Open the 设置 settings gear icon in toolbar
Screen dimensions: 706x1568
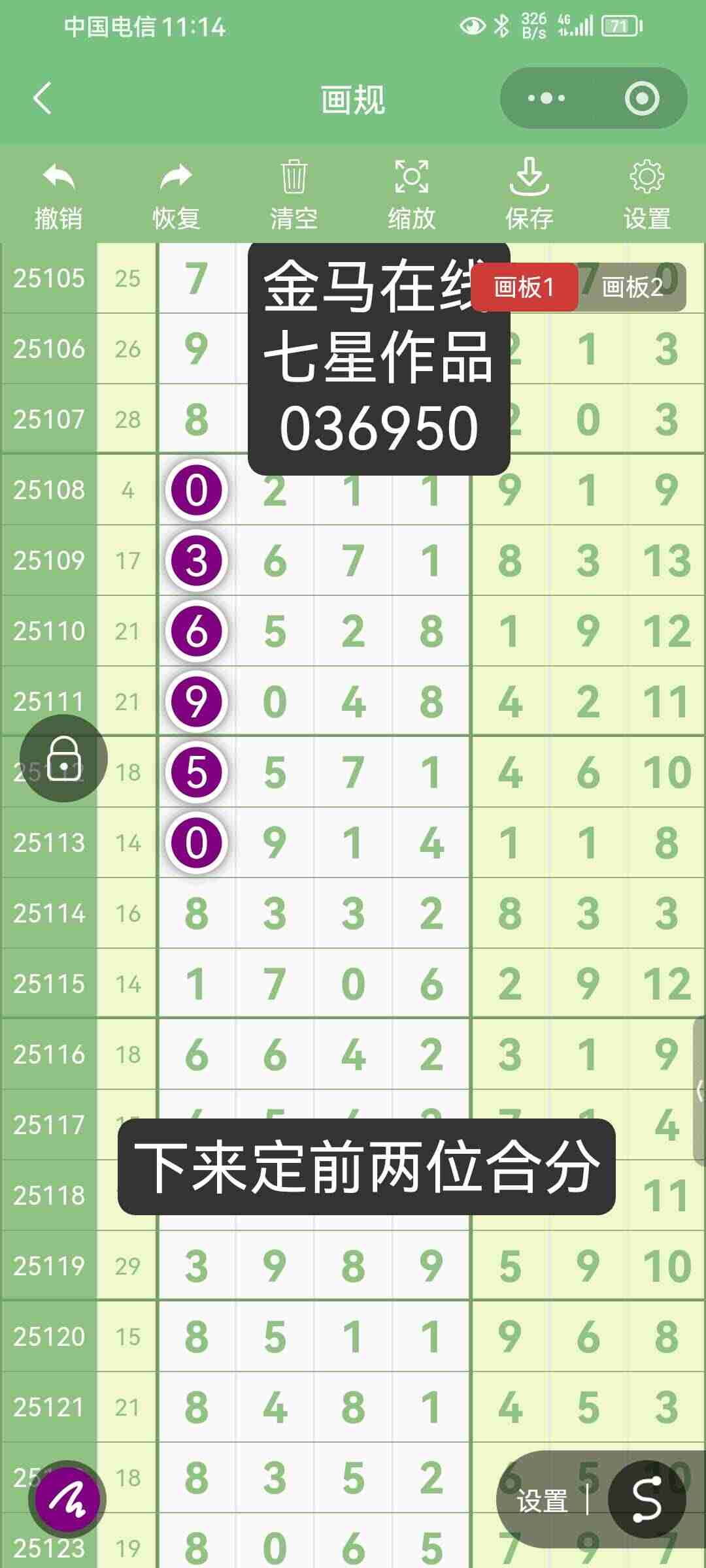pyautogui.click(x=647, y=176)
